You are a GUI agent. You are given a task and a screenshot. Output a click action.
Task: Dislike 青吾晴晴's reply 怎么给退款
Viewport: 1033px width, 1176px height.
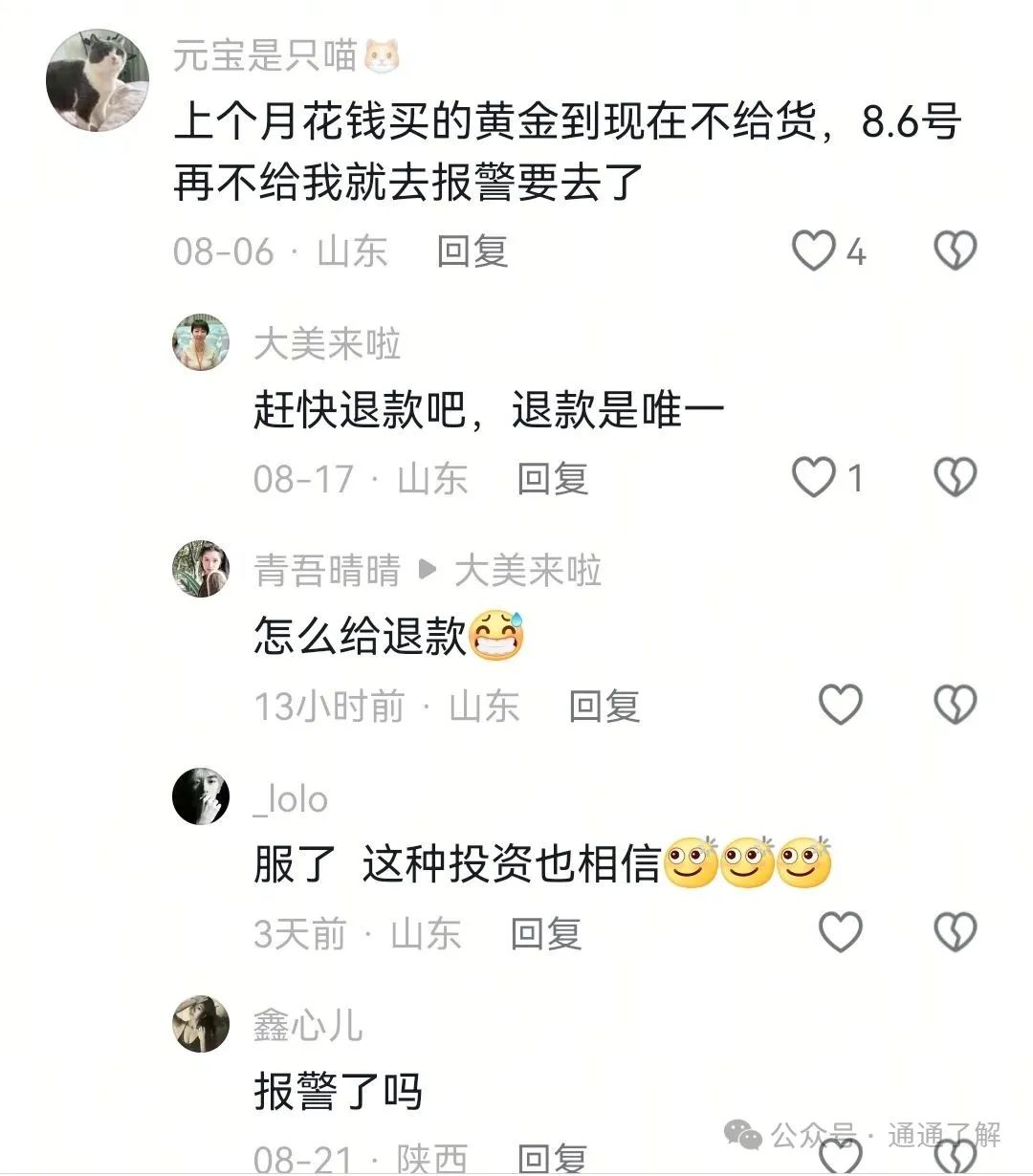coord(955,705)
